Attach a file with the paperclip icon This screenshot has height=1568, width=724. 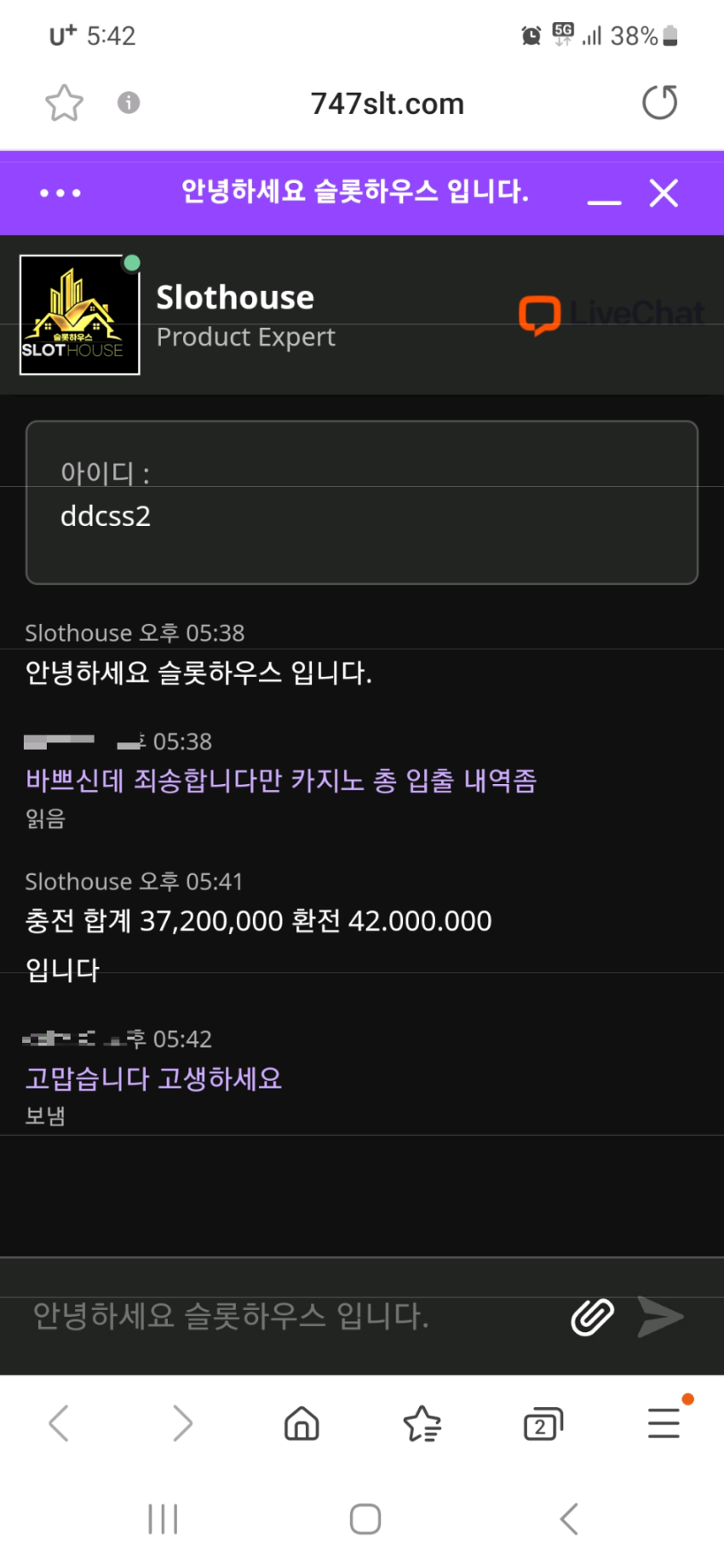(593, 1317)
